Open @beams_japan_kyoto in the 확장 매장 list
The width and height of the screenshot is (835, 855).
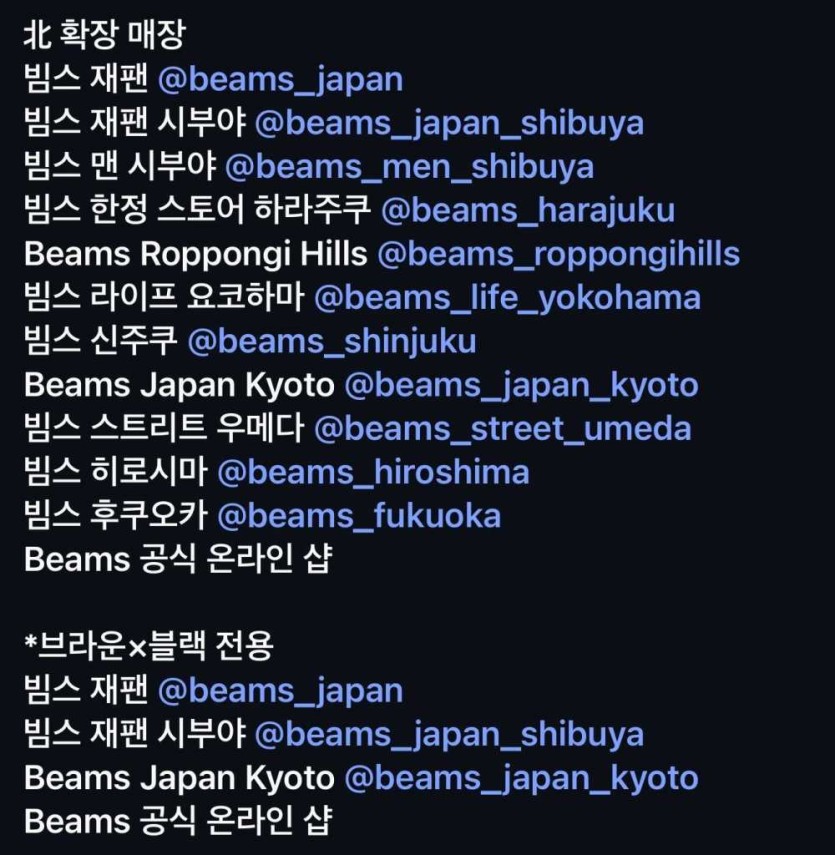click(x=520, y=386)
